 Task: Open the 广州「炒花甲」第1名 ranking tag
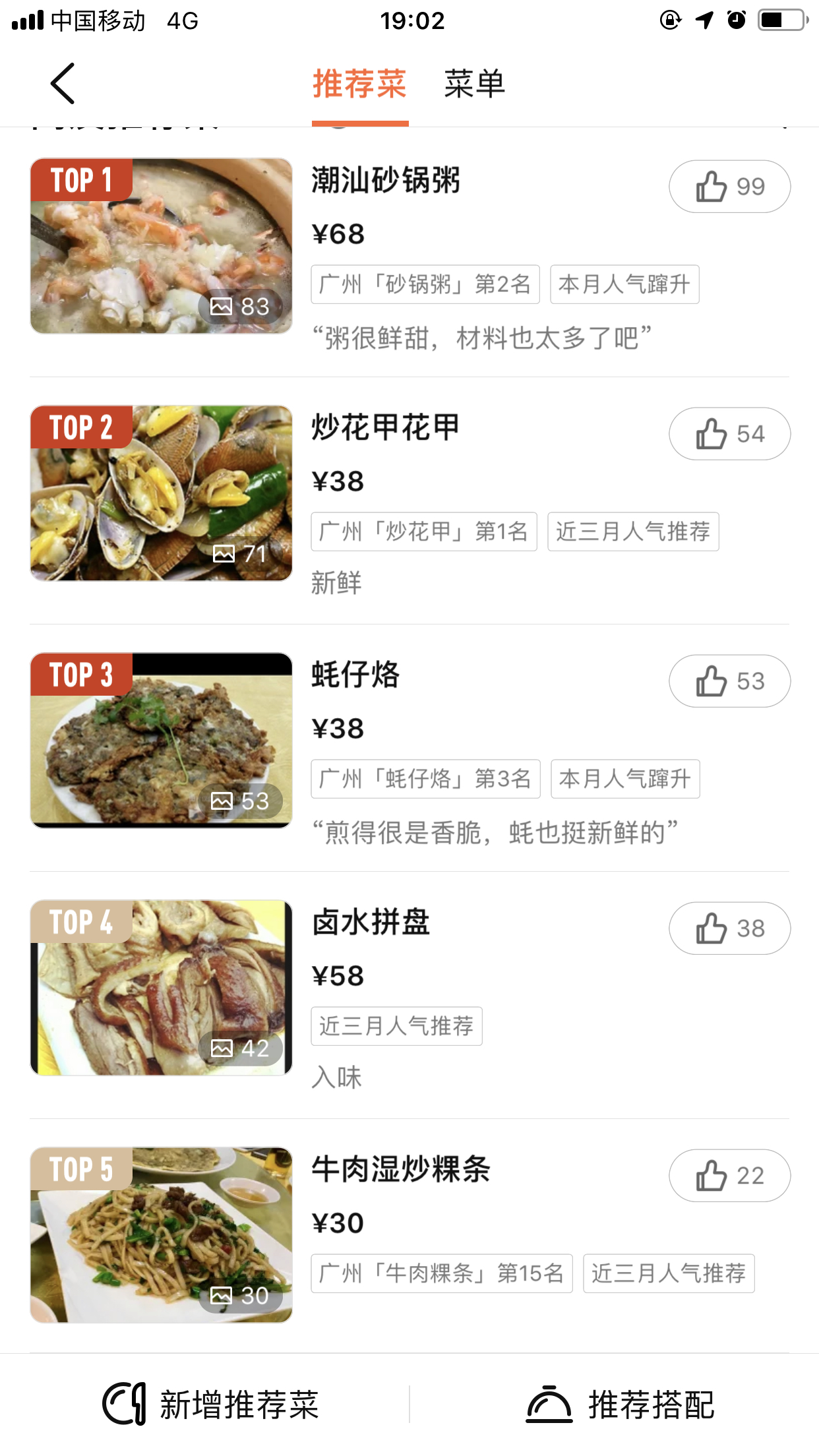pos(424,531)
